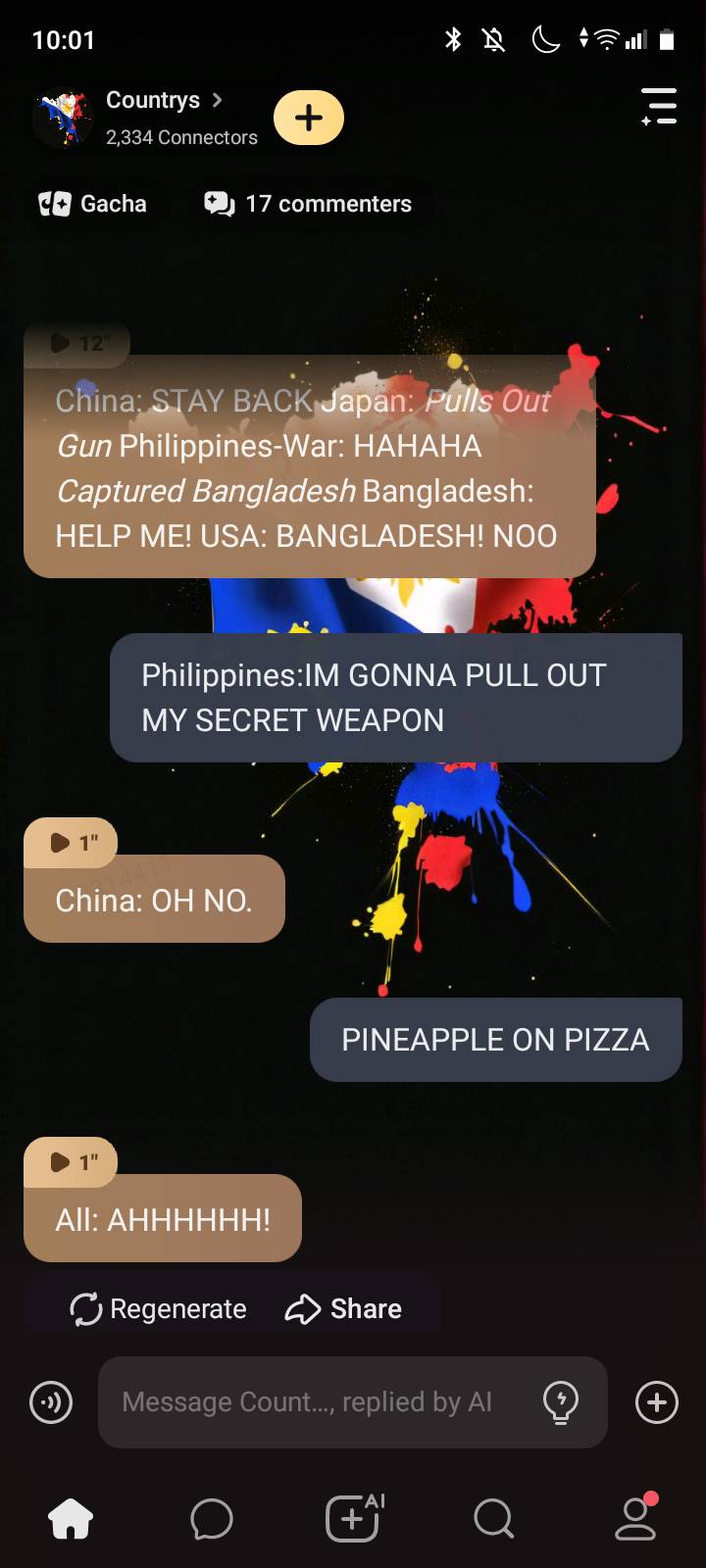This screenshot has width=706, height=1568.
Task: Tap the voice input icon
Action: pos(51,1402)
